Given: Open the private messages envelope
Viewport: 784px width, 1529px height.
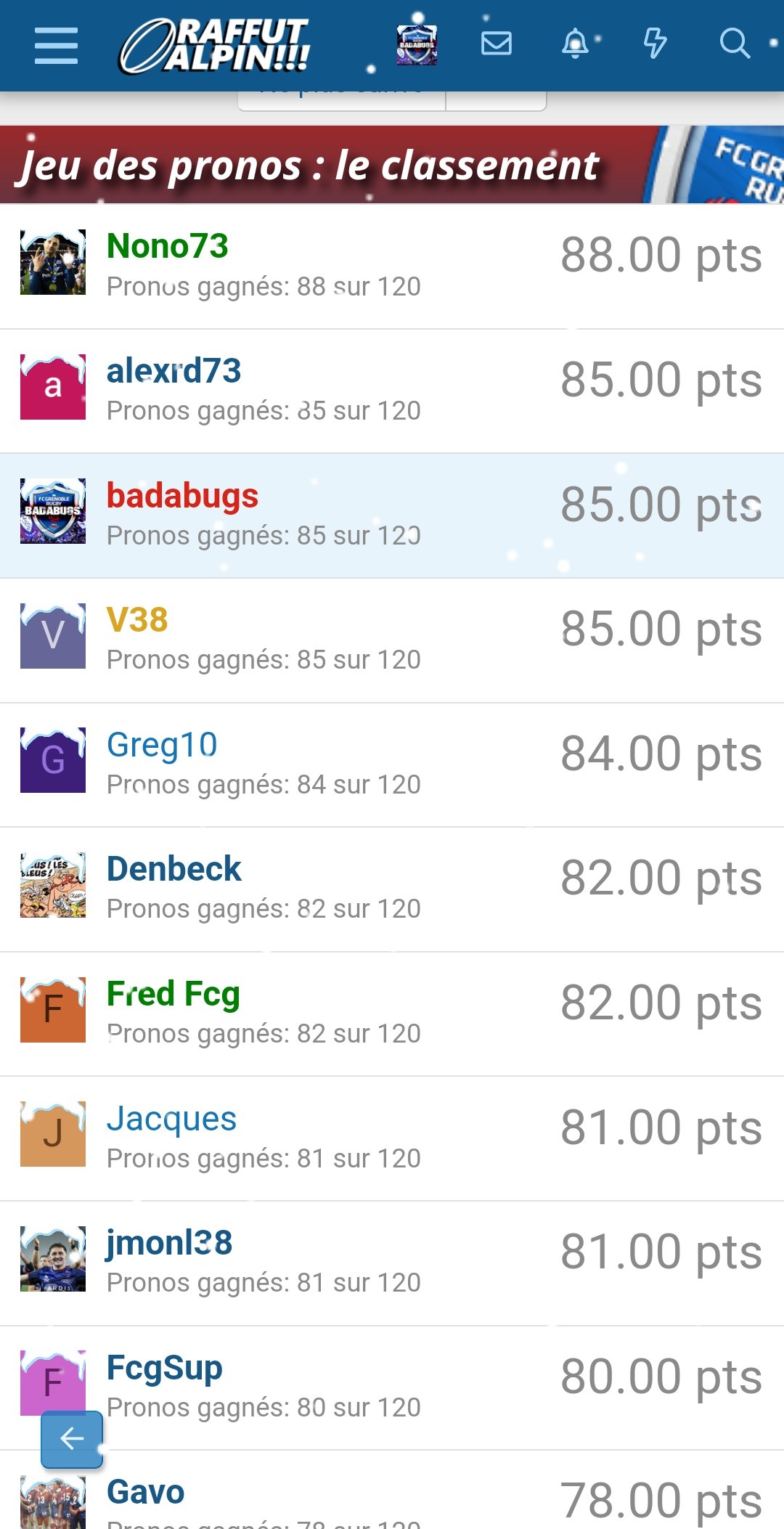Looking at the screenshot, I should [x=497, y=44].
